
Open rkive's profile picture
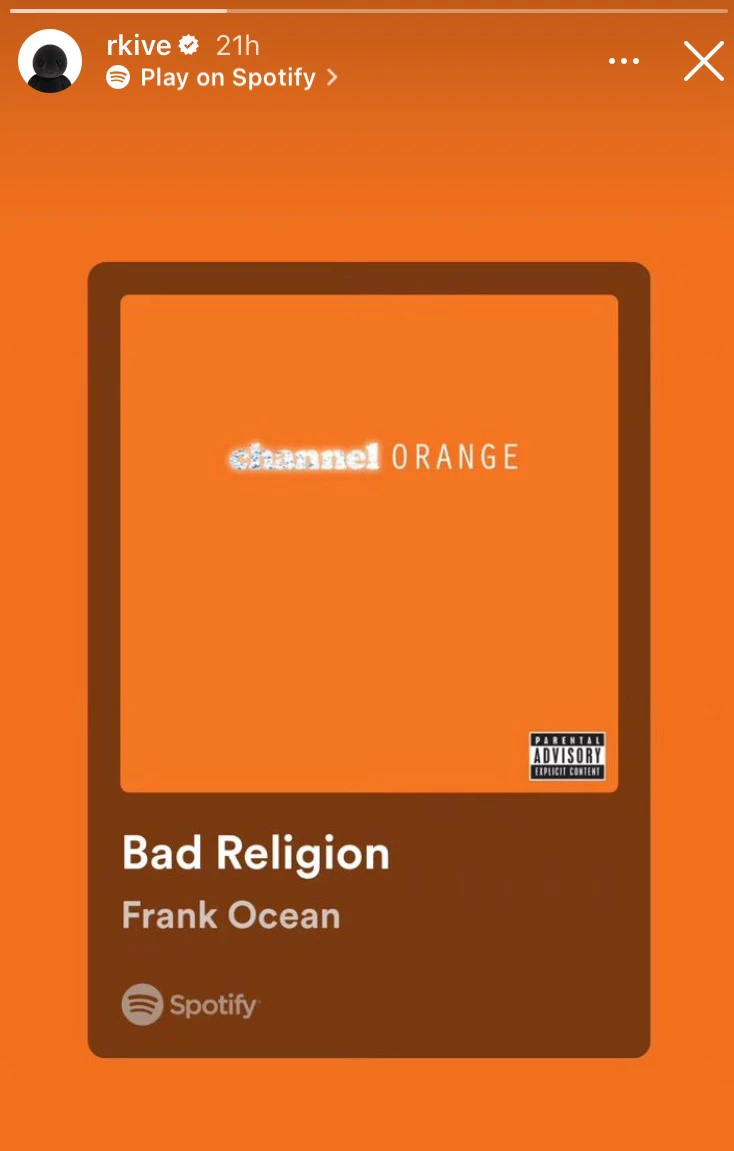50,62
